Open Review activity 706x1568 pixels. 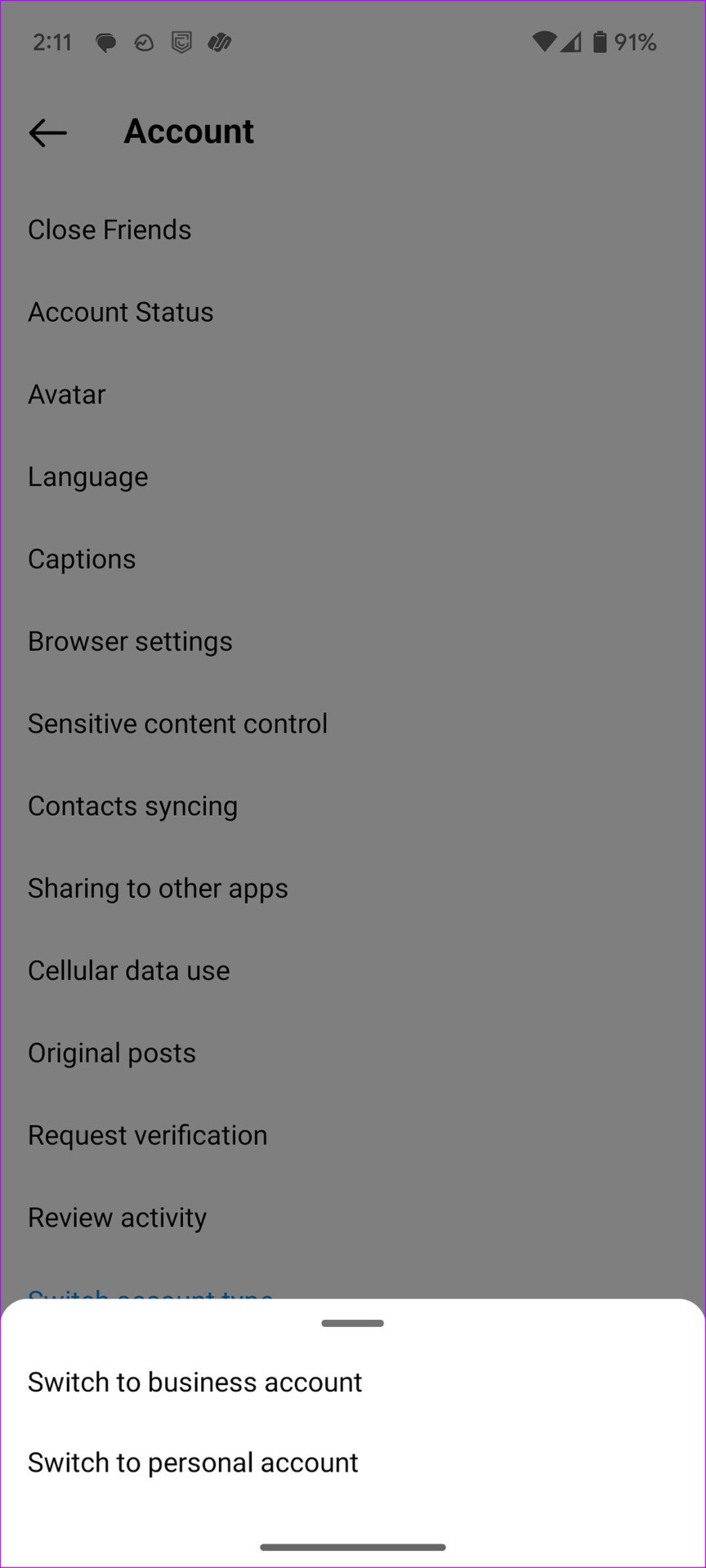pyautogui.click(x=353, y=1218)
